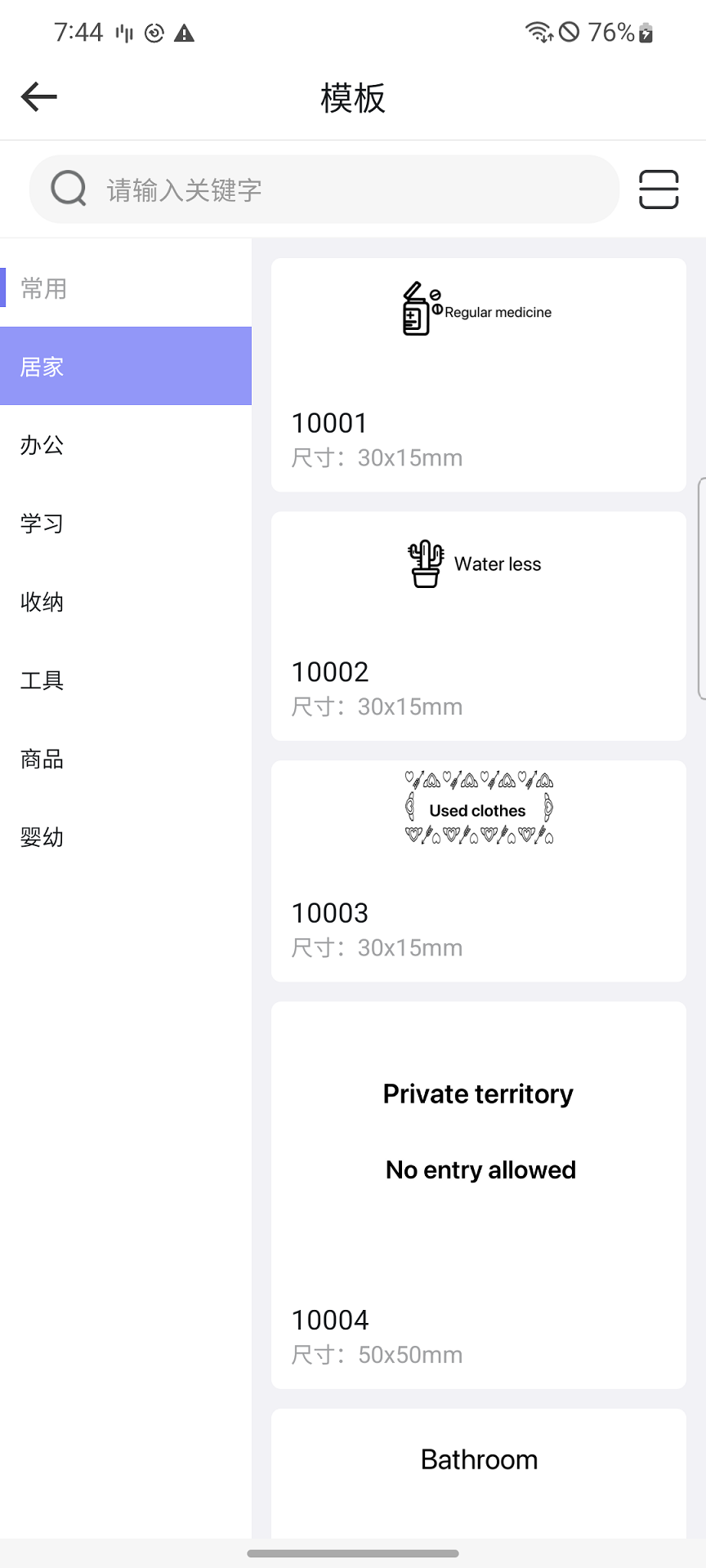Click the search magnifier icon
Screen dimensions: 706x1568
(x=69, y=188)
